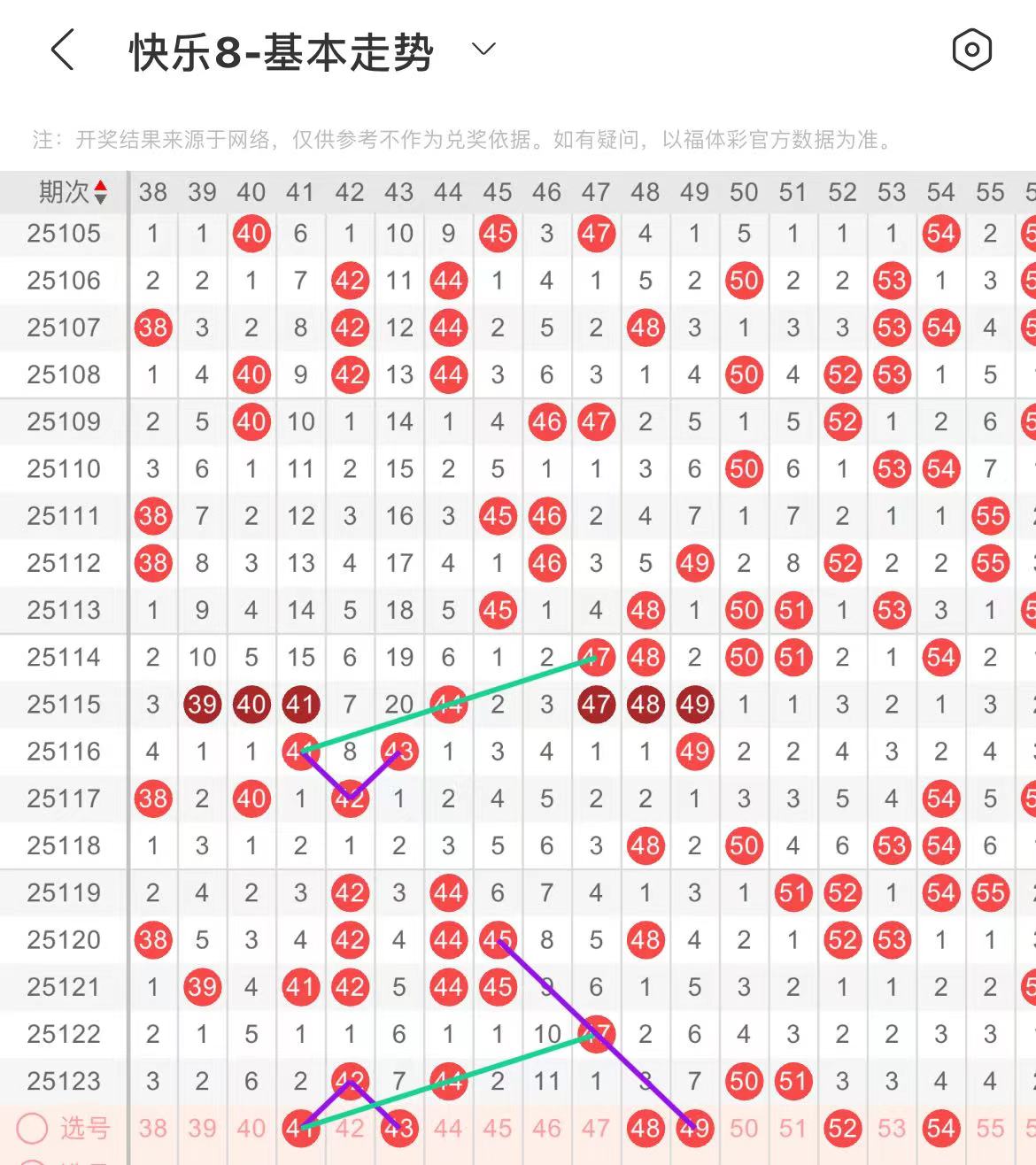1036x1165 pixels.
Task: Go back with the back arrow
Action: click(x=62, y=50)
